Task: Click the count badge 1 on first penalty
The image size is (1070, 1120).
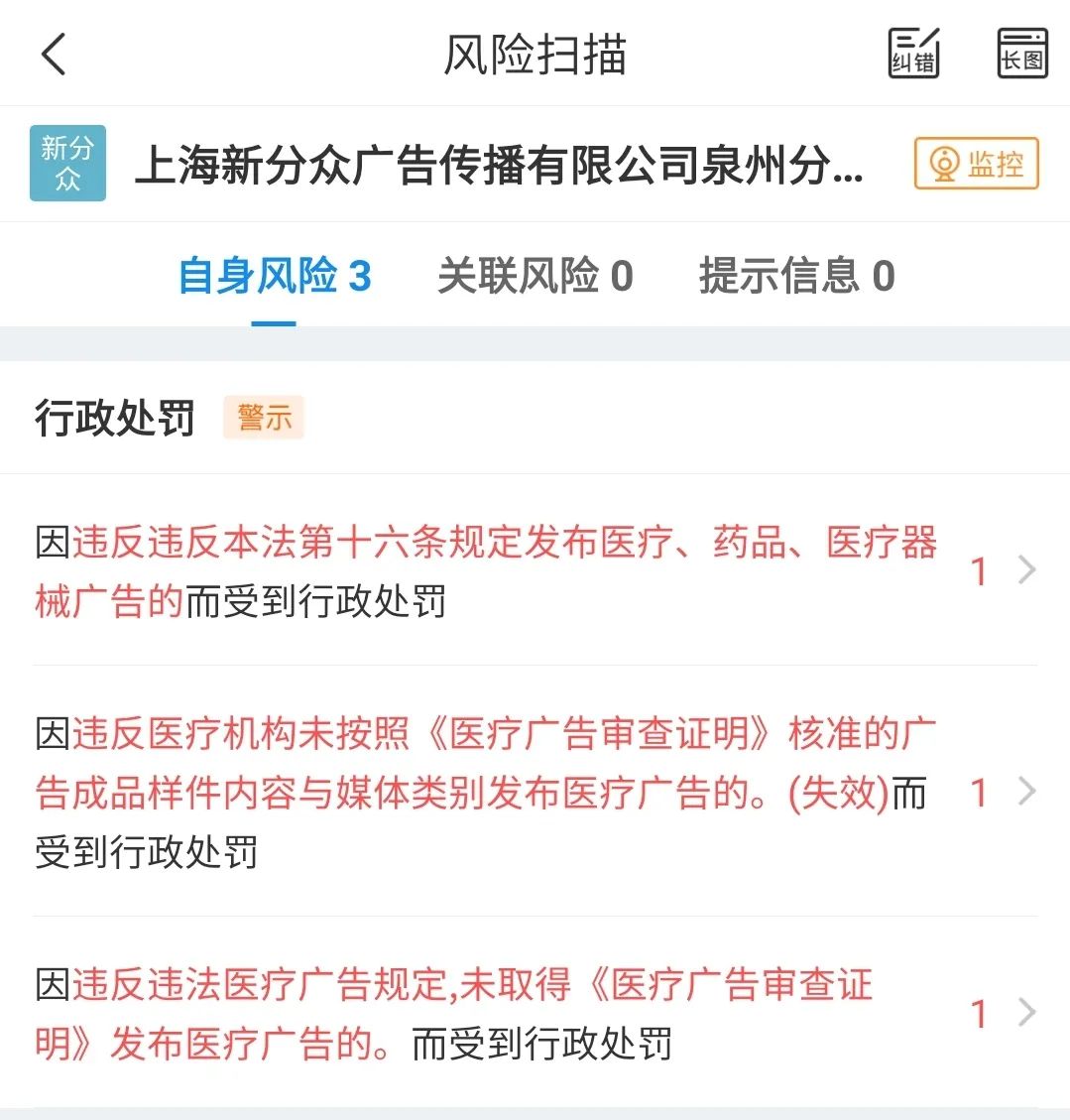Action: [979, 570]
